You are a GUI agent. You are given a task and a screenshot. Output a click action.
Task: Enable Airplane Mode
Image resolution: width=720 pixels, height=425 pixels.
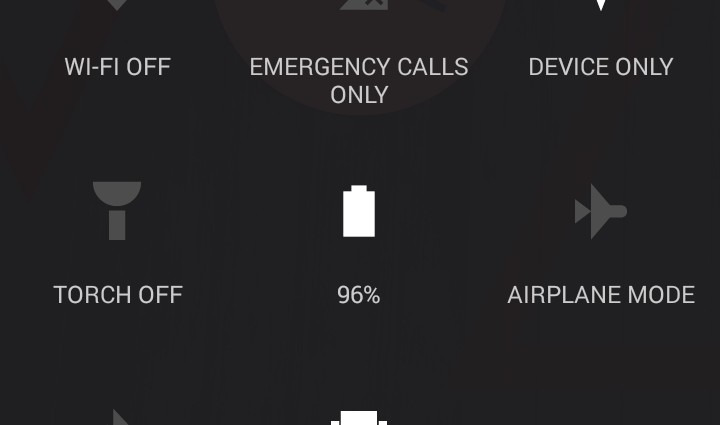click(x=601, y=240)
